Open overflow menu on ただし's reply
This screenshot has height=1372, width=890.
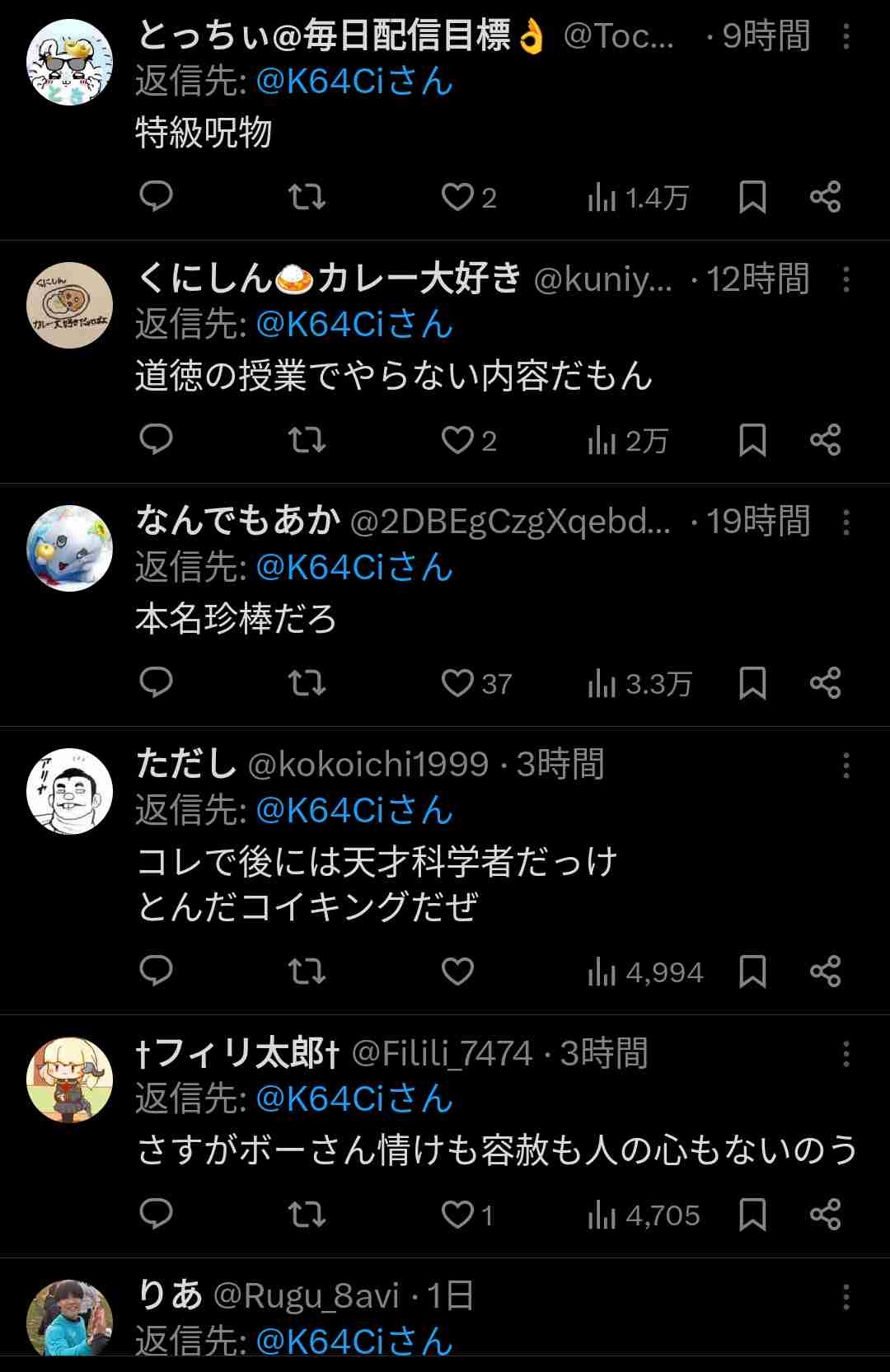coord(845,766)
